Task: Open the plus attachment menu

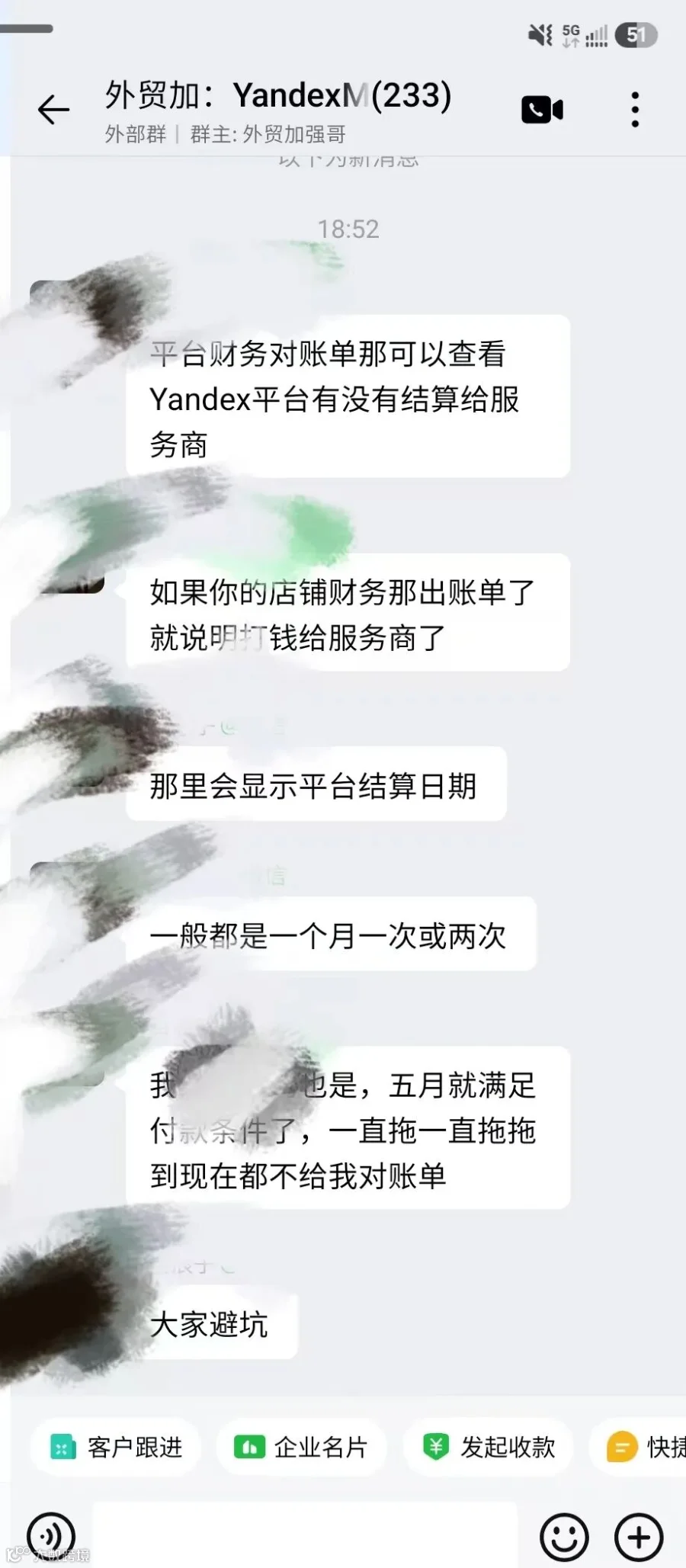Action: click(x=639, y=1537)
